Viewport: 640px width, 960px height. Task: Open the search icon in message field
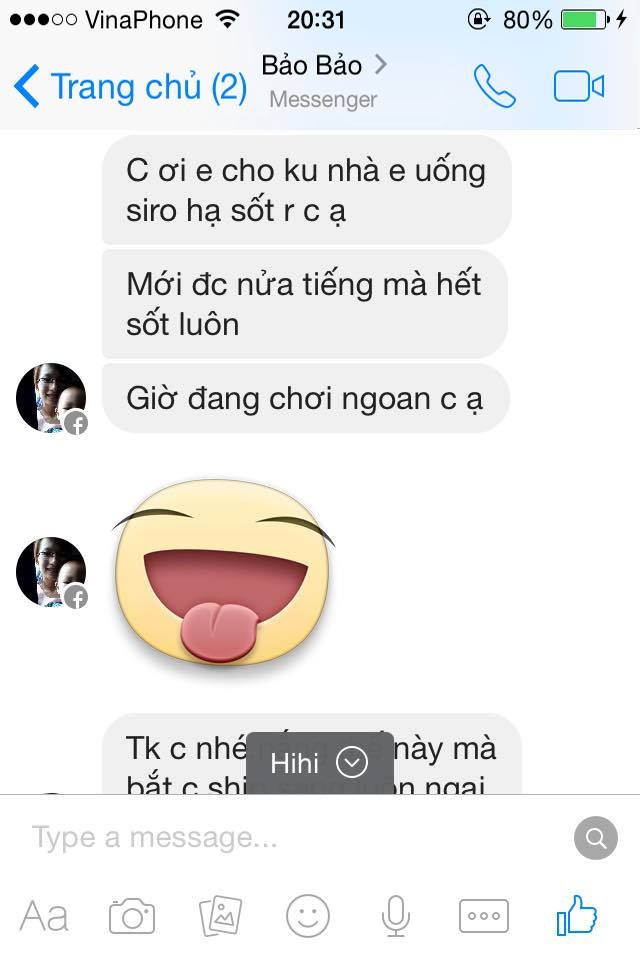click(x=595, y=838)
